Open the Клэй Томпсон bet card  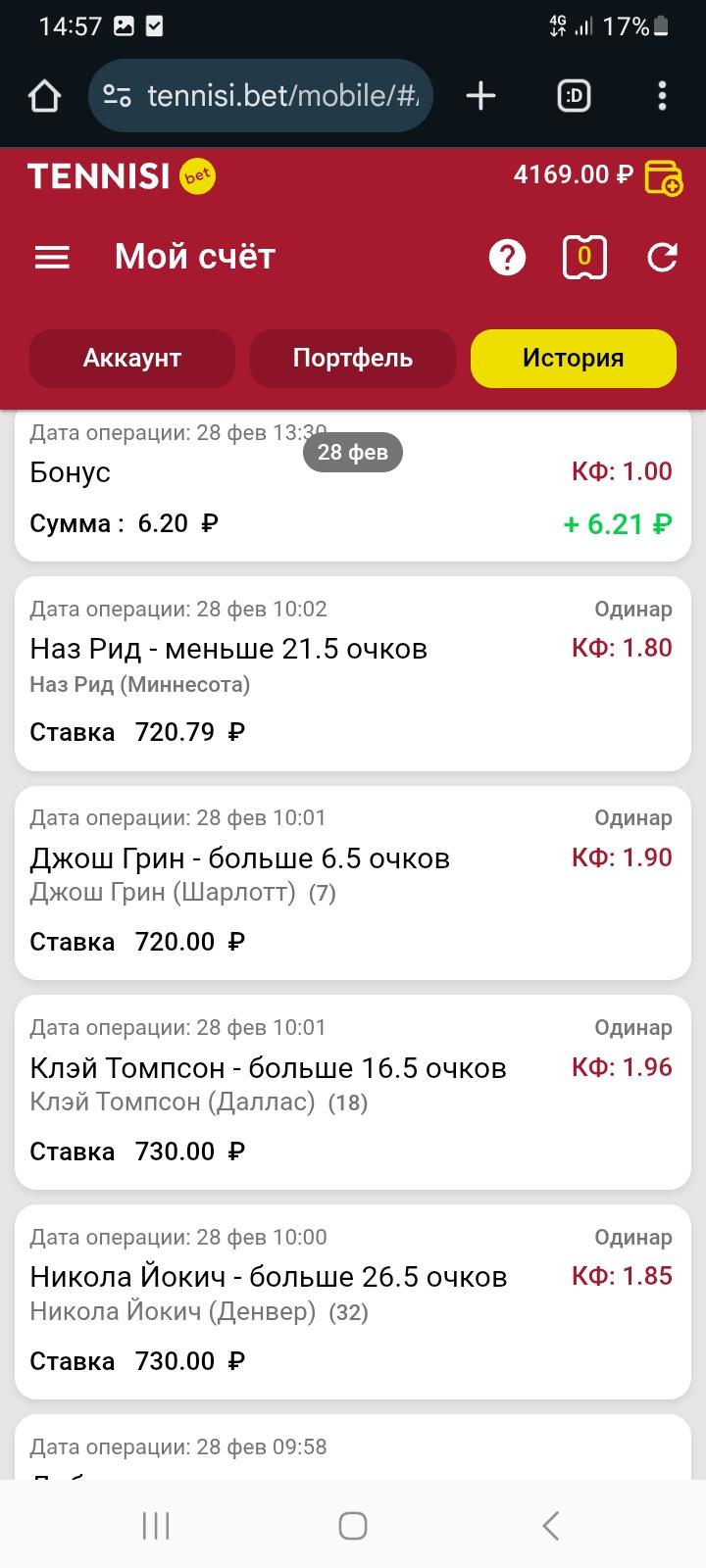pos(353,1093)
